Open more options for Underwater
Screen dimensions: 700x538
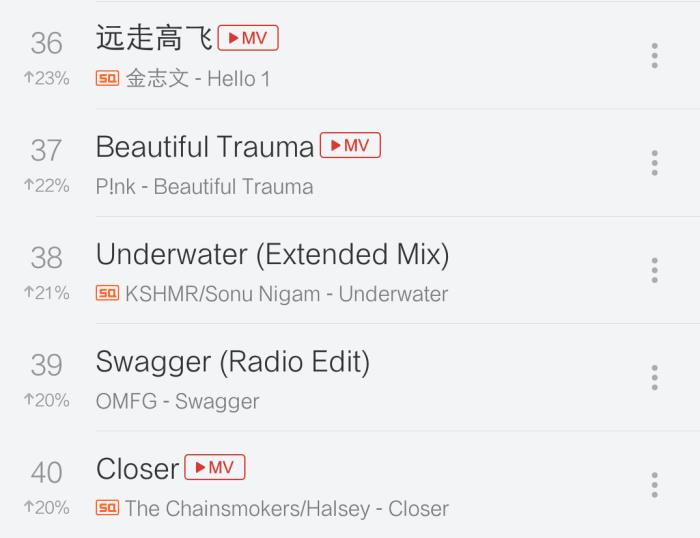[x=654, y=270]
